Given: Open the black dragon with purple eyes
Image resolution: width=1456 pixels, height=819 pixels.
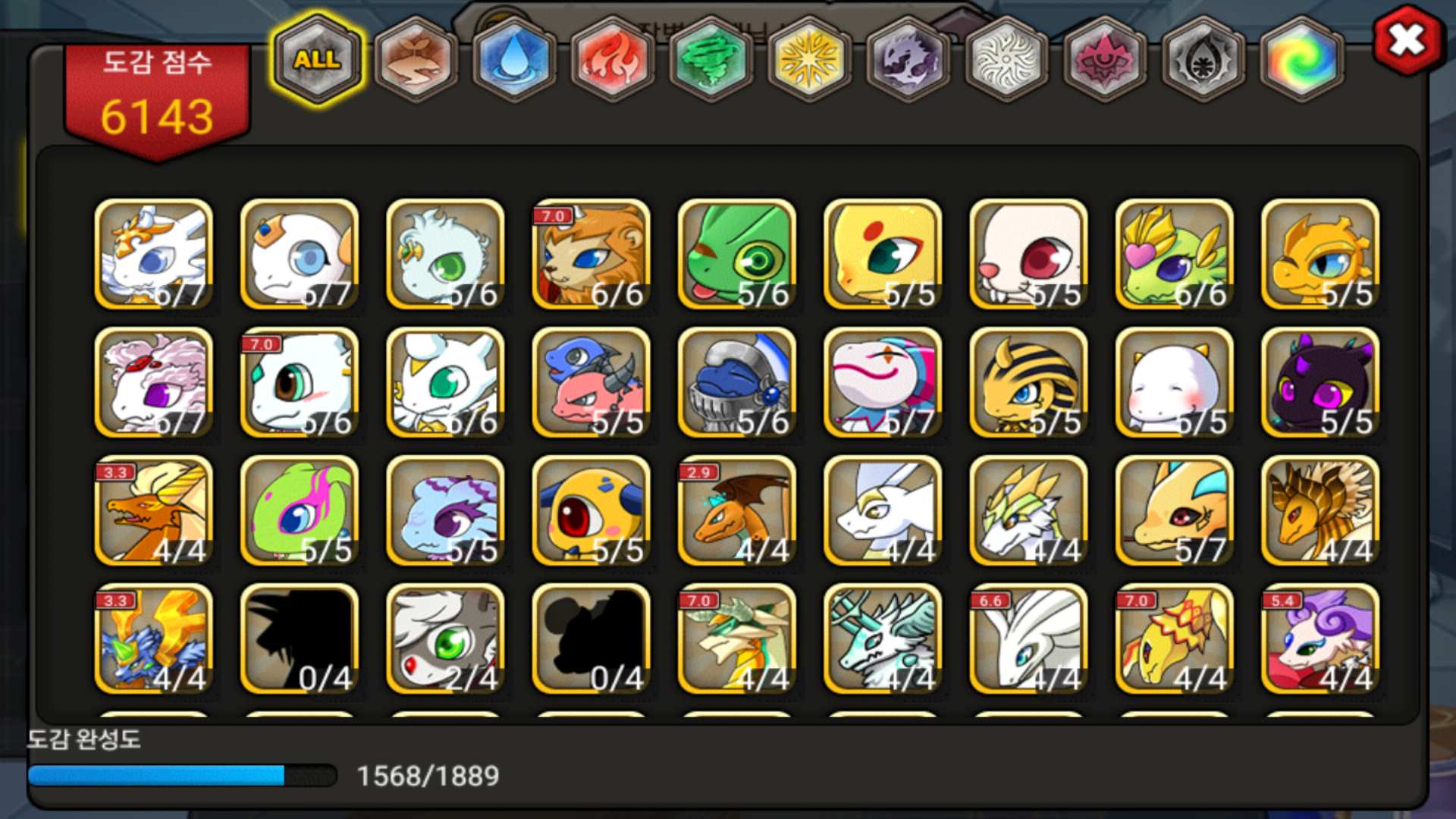Looking at the screenshot, I should (x=1319, y=383).
